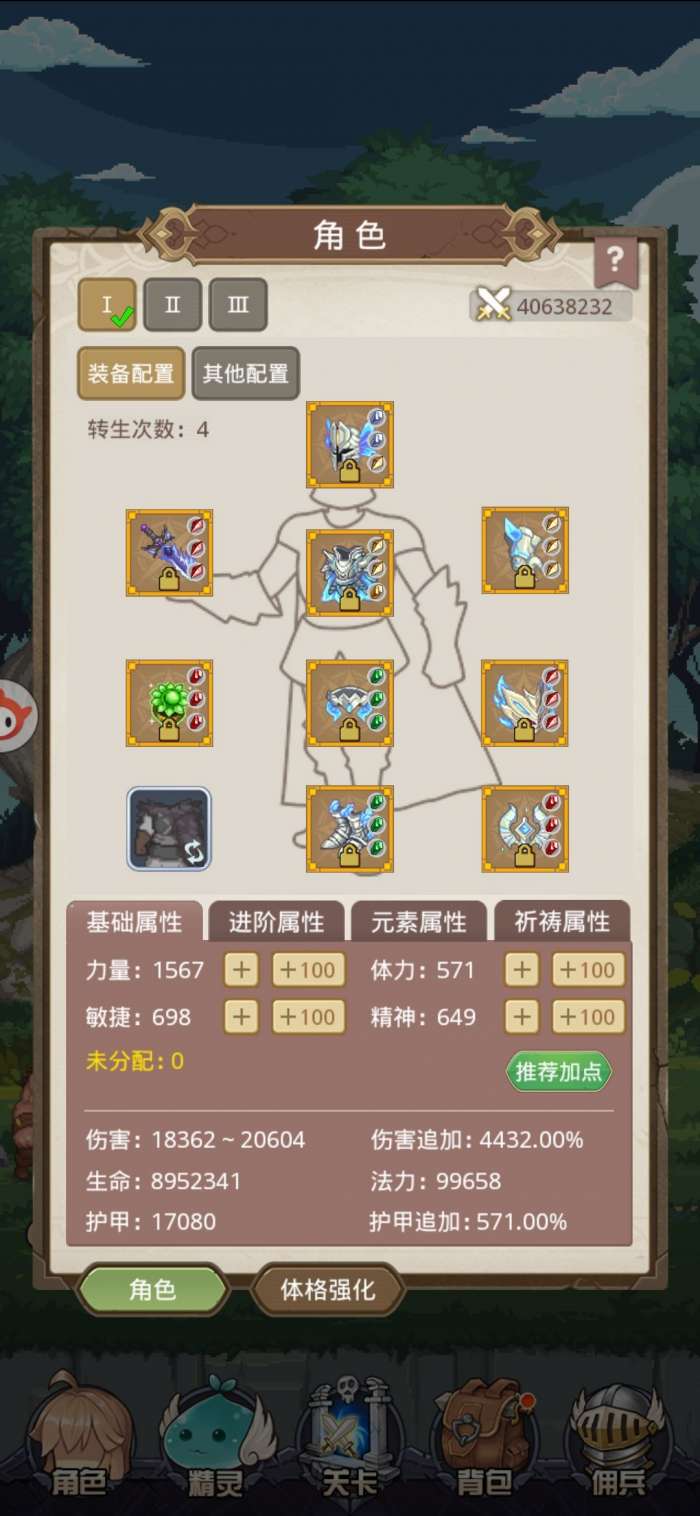Open the equipped helmet slot
700x1516 pixels.
350,445
